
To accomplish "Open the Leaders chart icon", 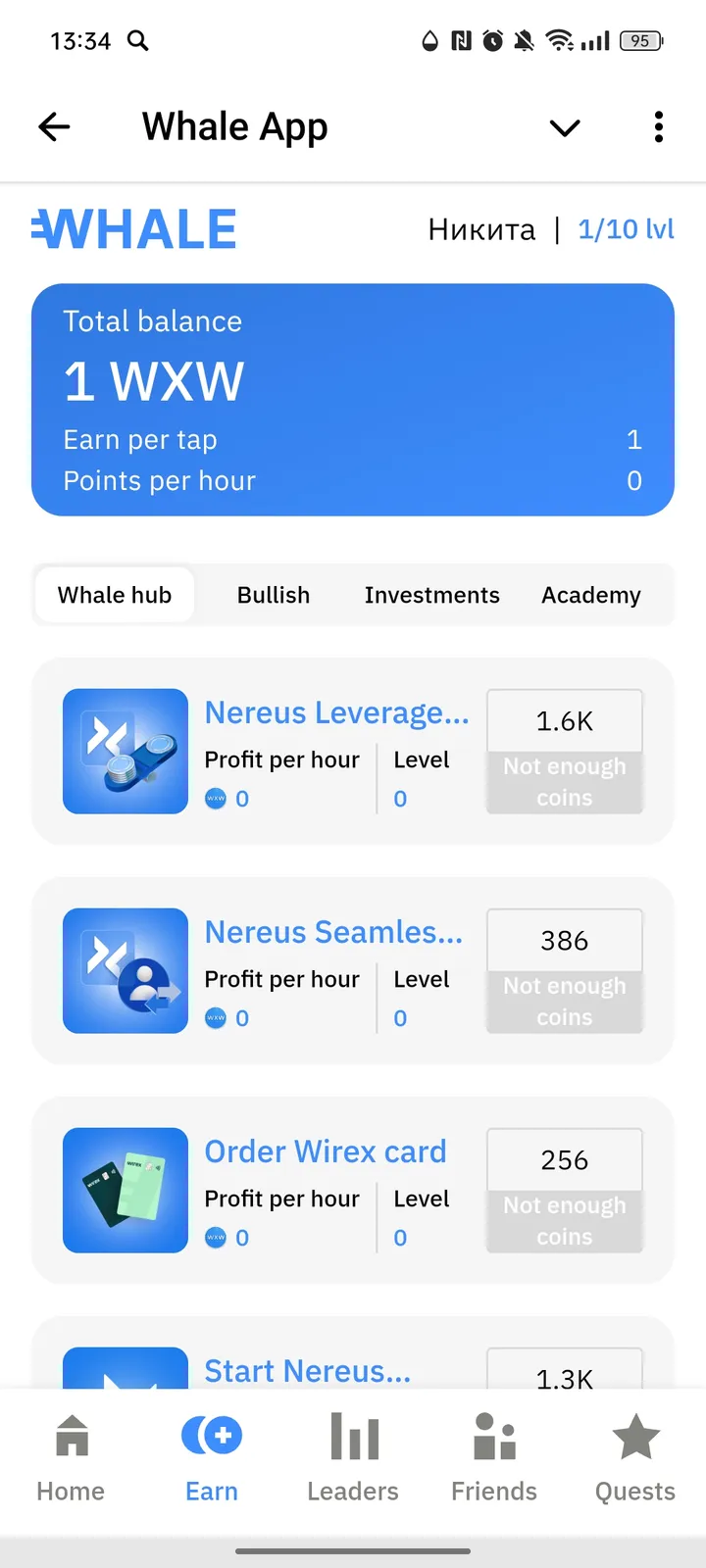I will click(352, 1437).
